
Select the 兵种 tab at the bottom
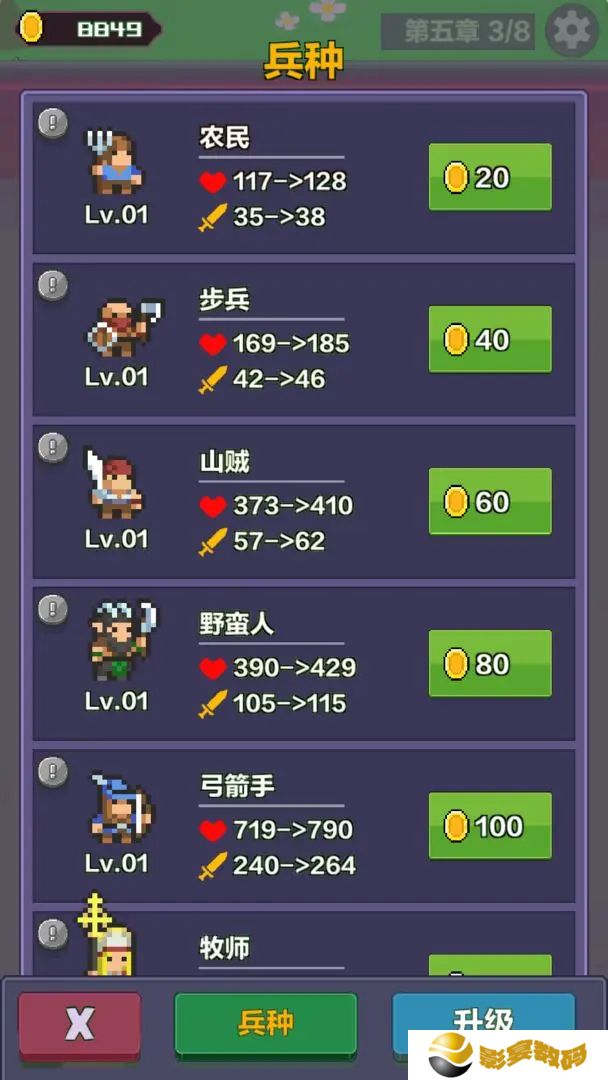(x=266, y=1024)
